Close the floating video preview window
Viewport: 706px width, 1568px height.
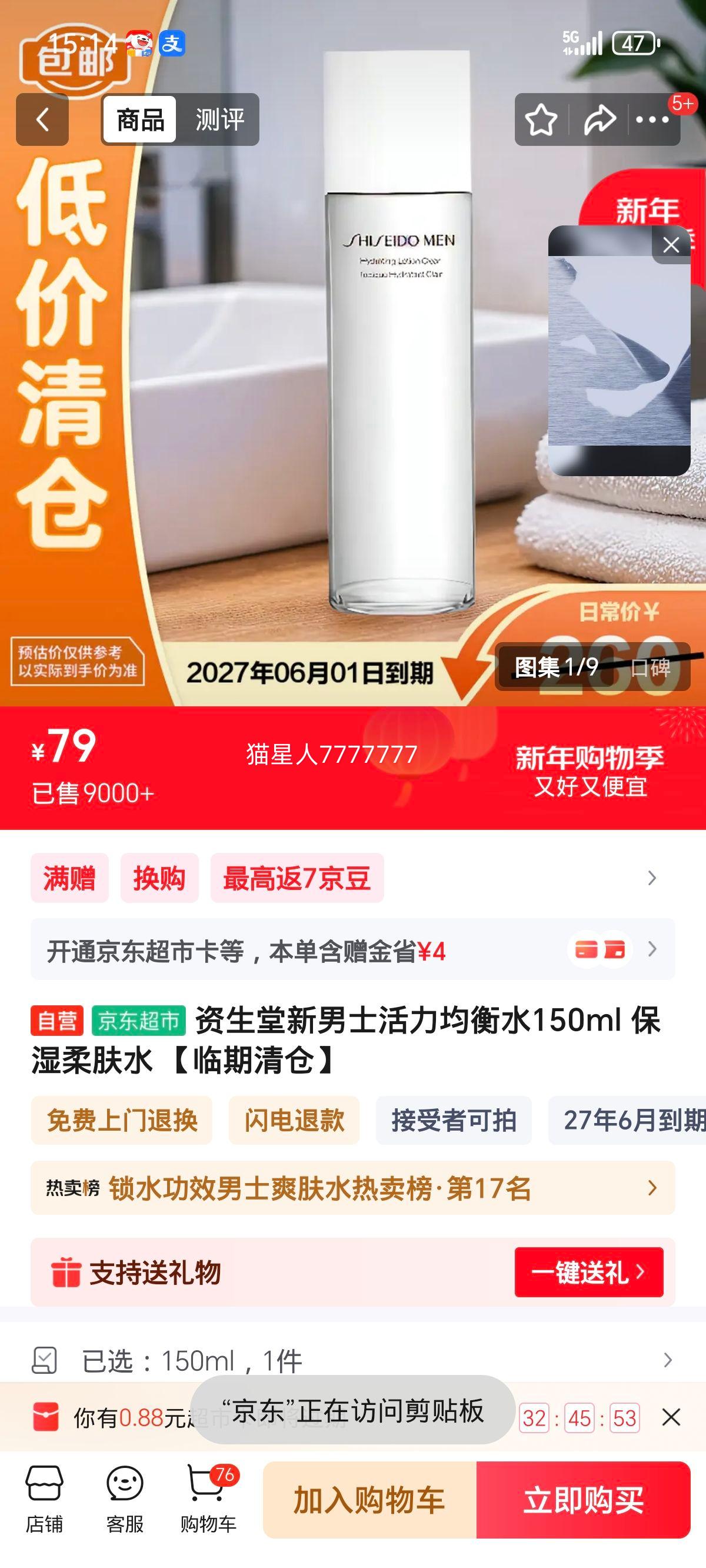[x=671, y=244]
